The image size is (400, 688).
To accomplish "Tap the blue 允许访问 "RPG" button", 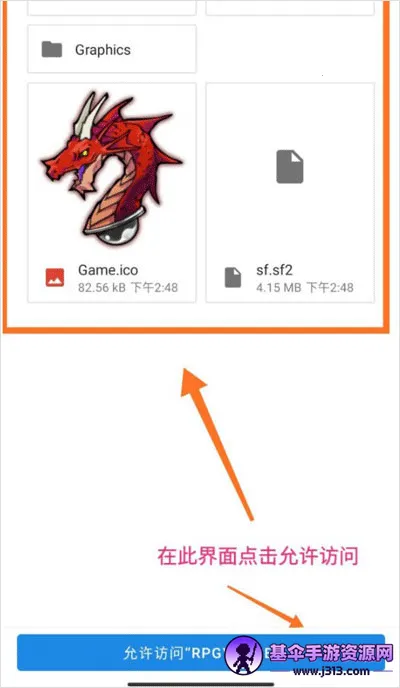I will [201, 652].
